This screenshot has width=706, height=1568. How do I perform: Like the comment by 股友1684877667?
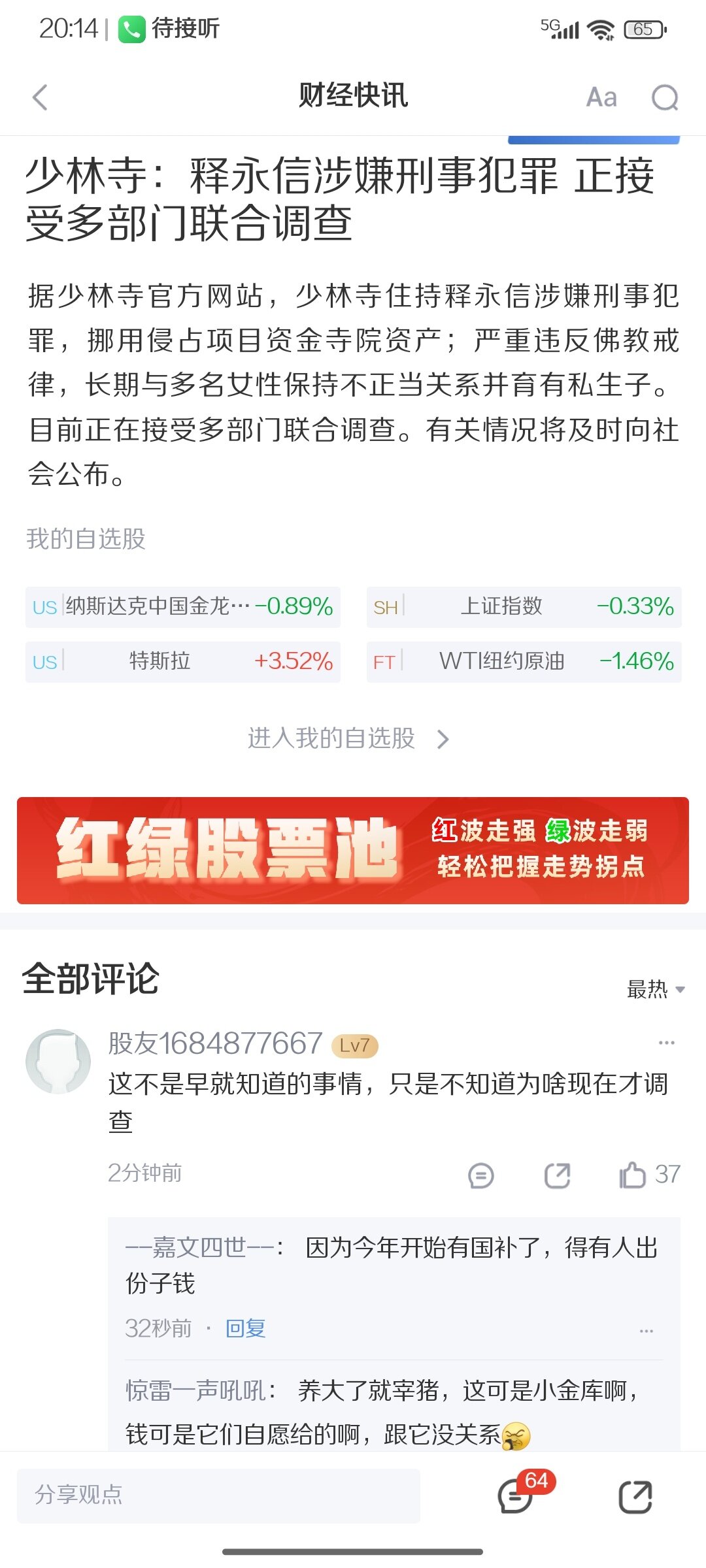tap(633, 1175)
